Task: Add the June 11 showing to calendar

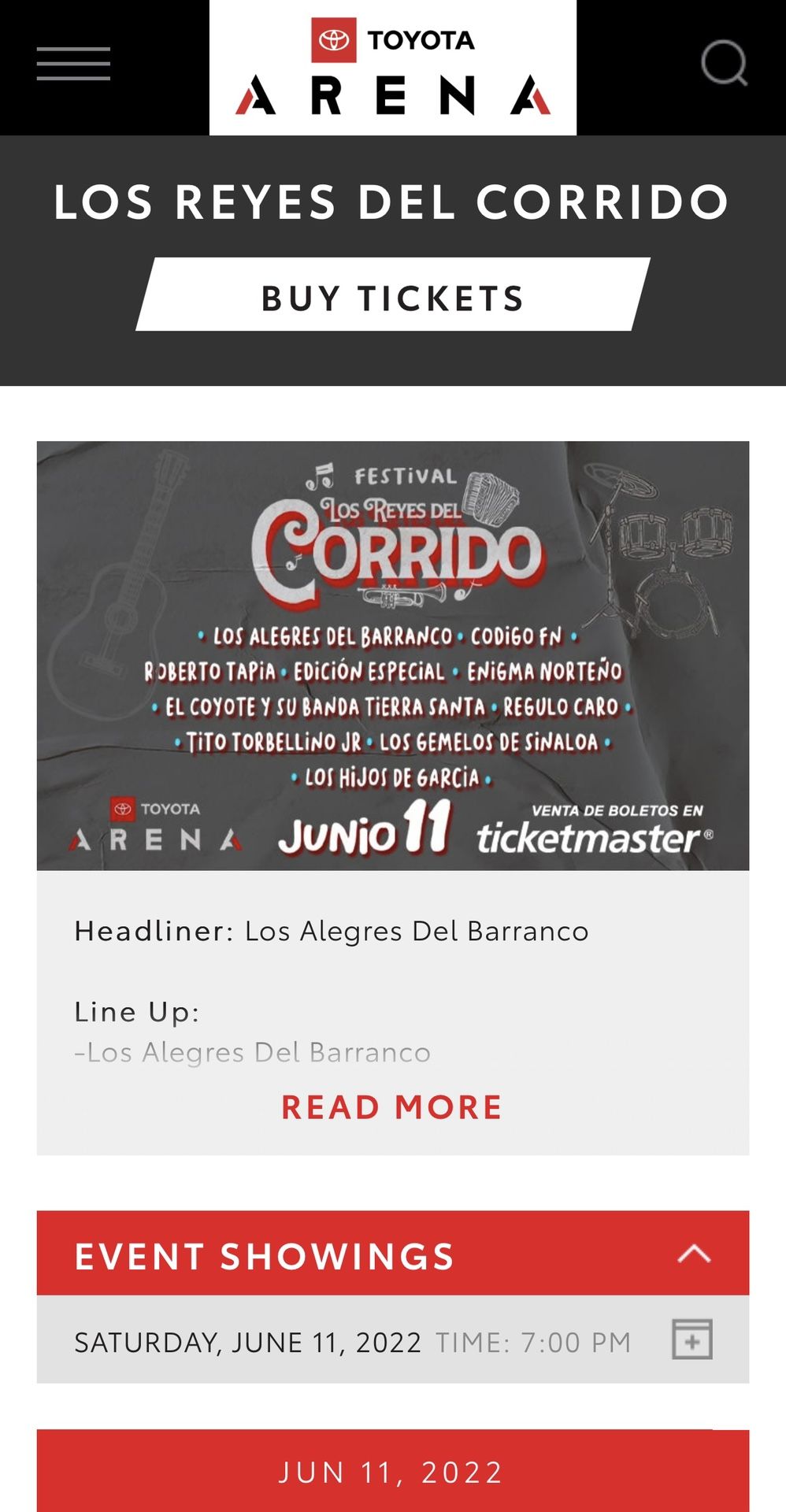Action: point(691,1340)
